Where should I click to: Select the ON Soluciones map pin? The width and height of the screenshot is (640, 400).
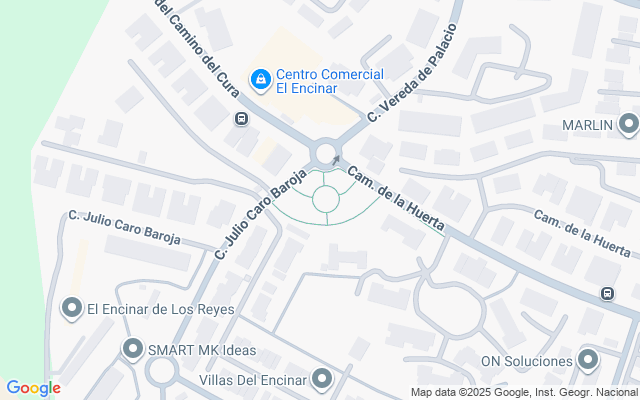[587, 360]
